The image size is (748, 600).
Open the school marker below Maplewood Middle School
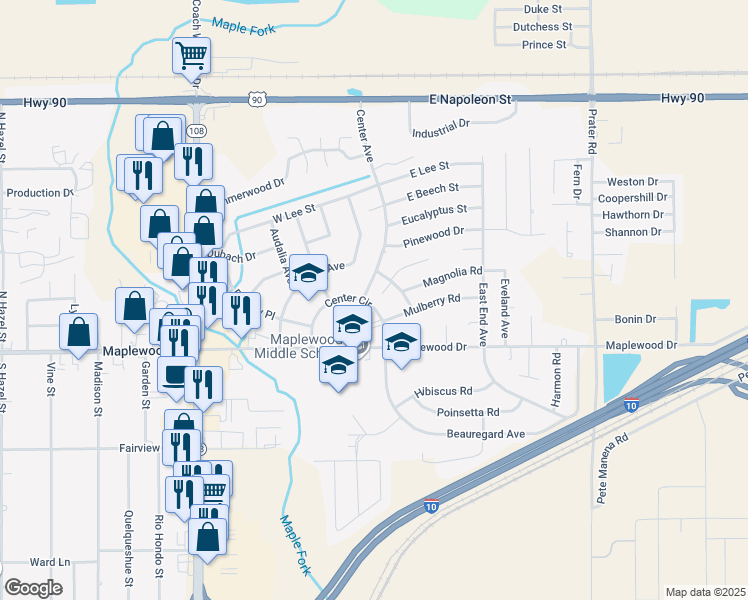pos(338,369)
